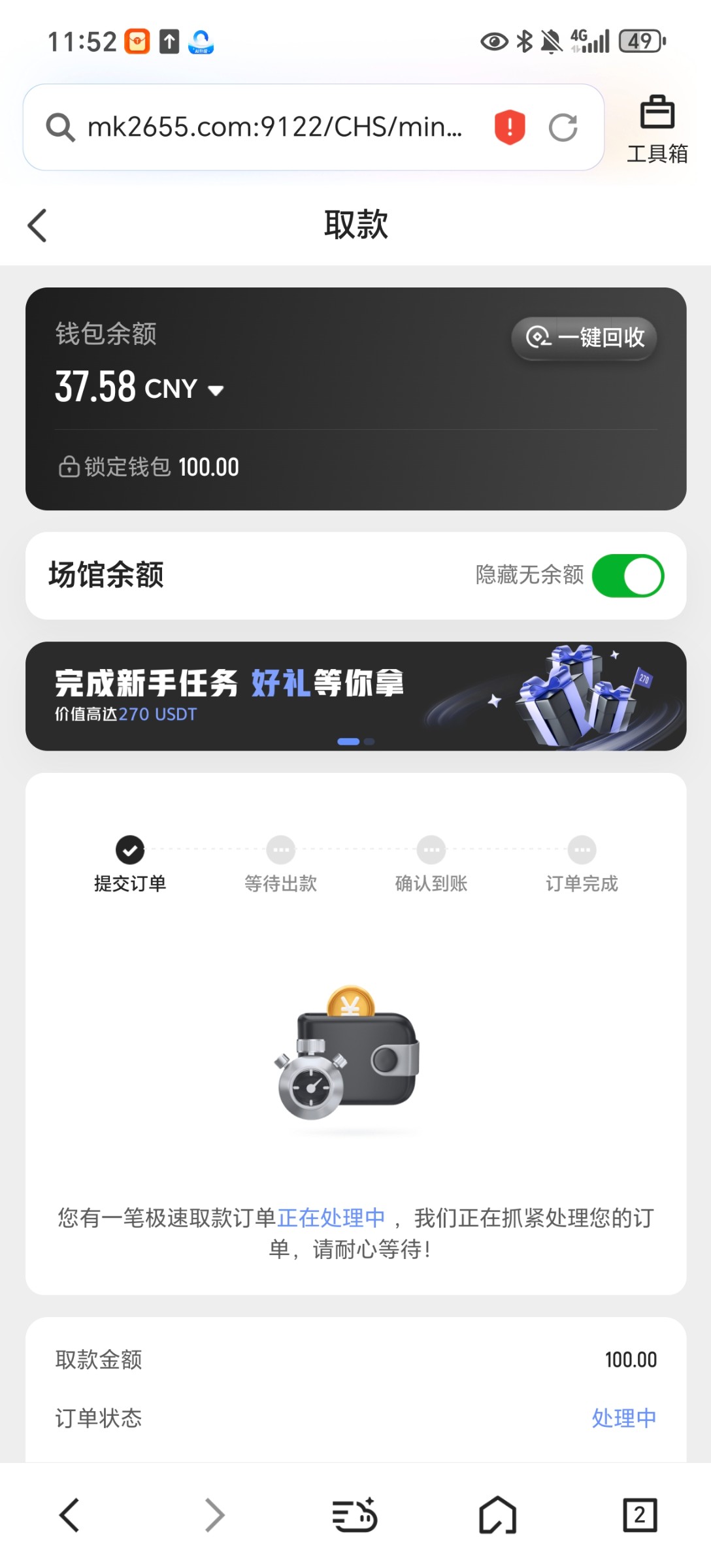
Task: Tap the forward navigation chevron at bottom
Action: 213,1516
